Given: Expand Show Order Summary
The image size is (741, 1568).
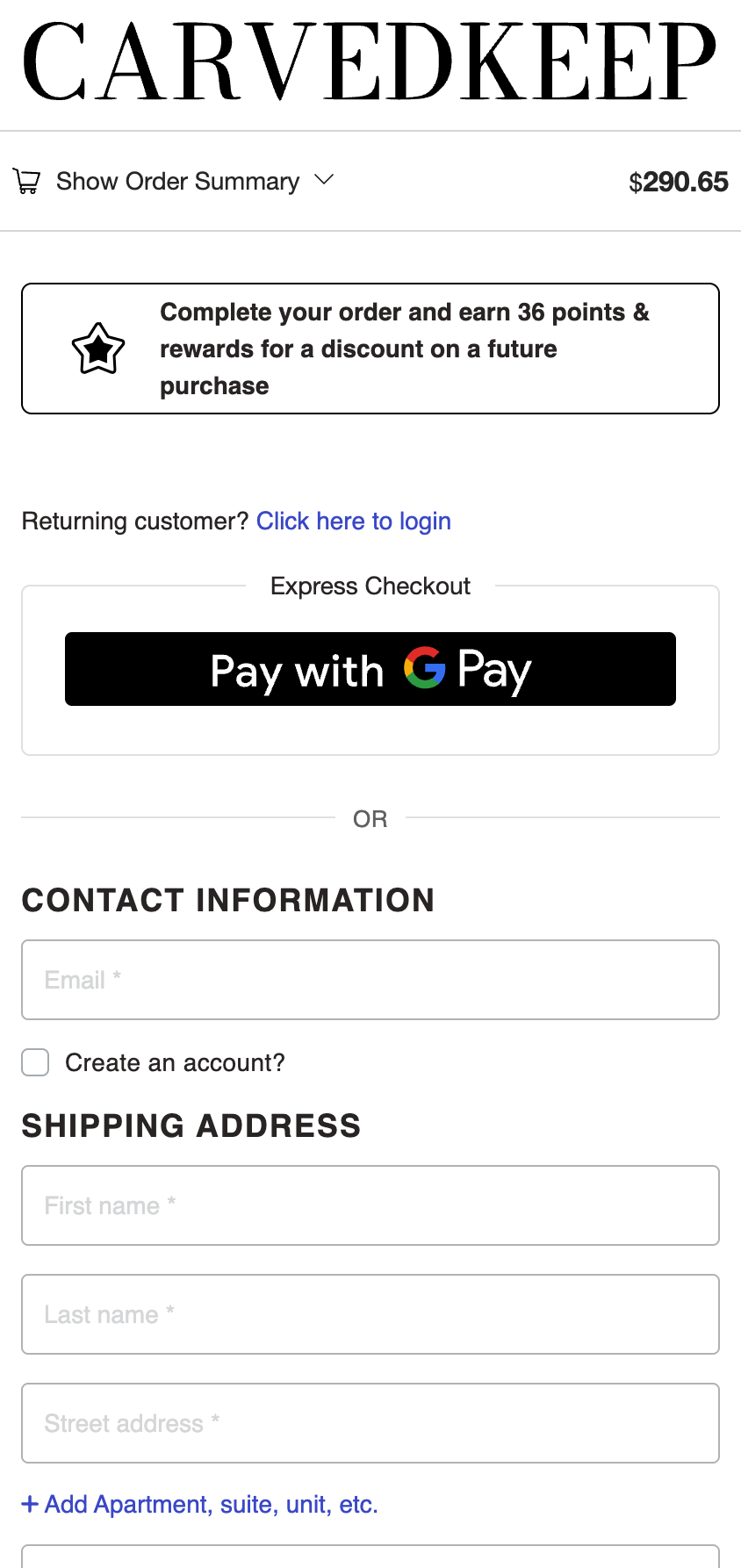Looking at the screenshot, I should point(177,181).
